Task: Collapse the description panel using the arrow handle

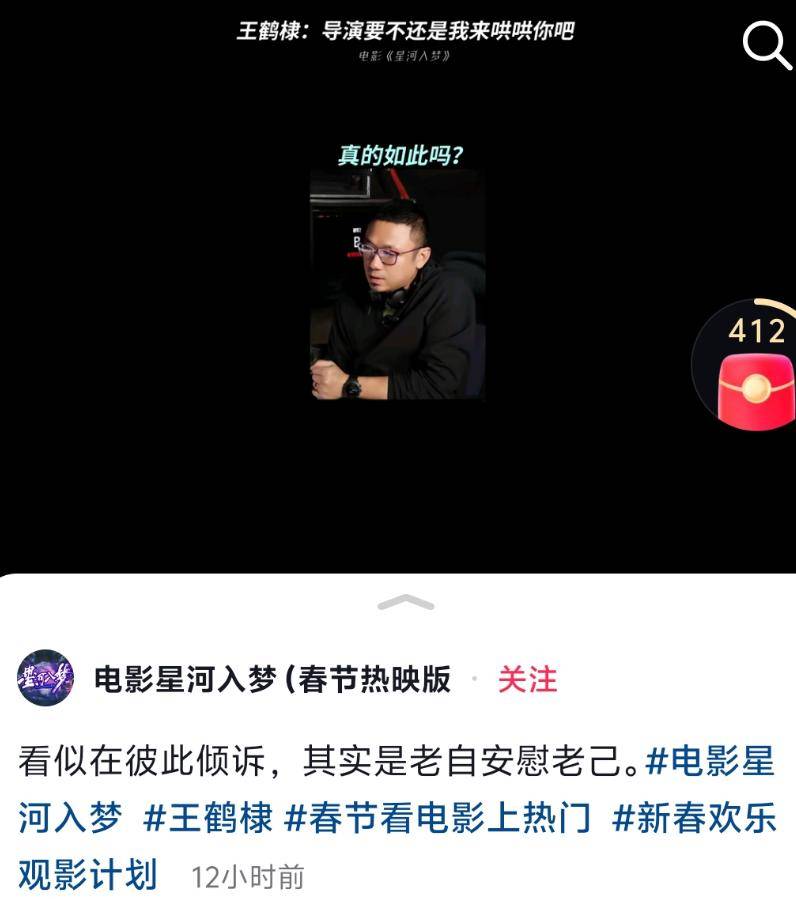Action: coord(406,602)
